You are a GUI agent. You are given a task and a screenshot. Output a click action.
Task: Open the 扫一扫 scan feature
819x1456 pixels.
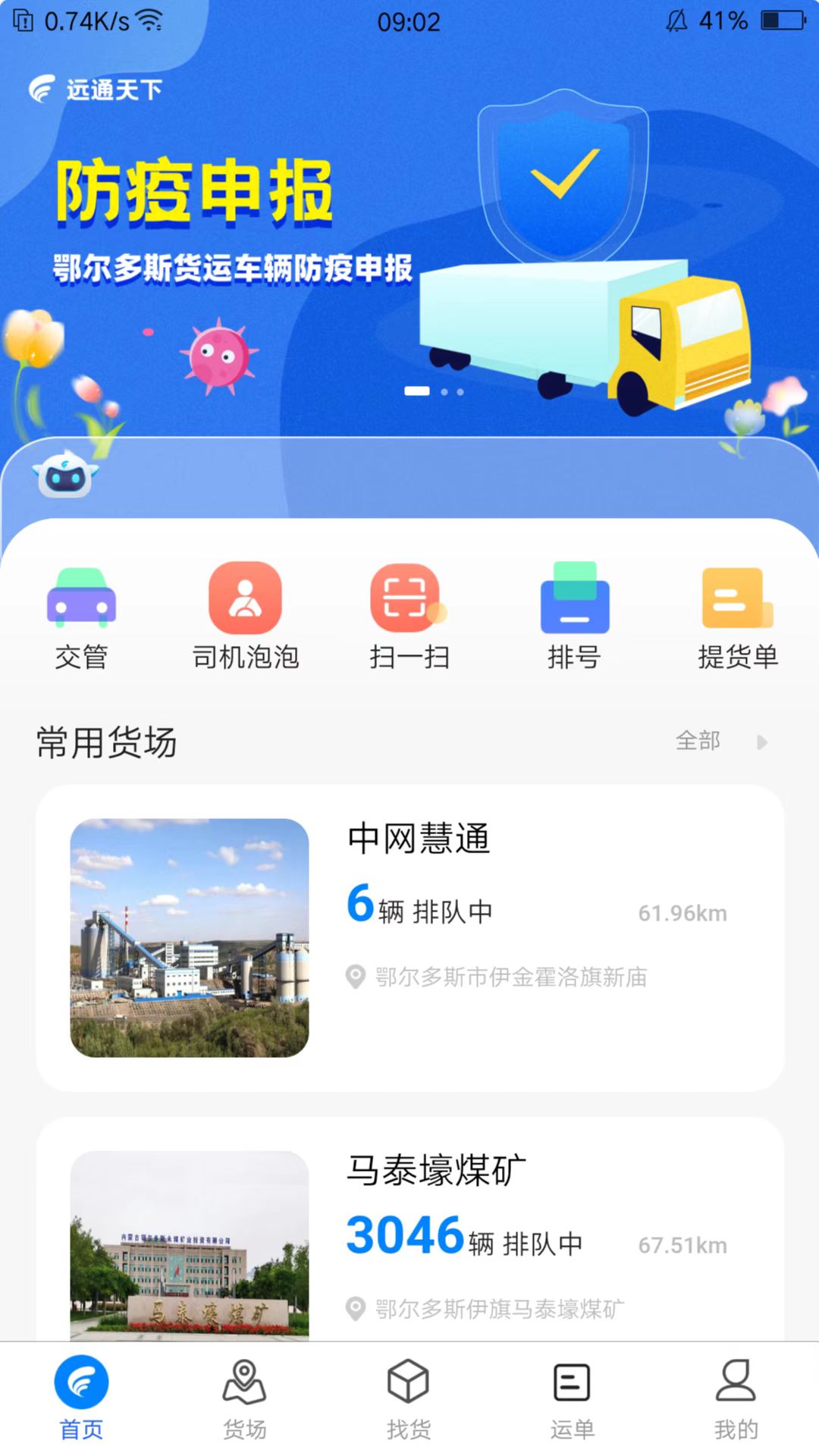[409, 614]
